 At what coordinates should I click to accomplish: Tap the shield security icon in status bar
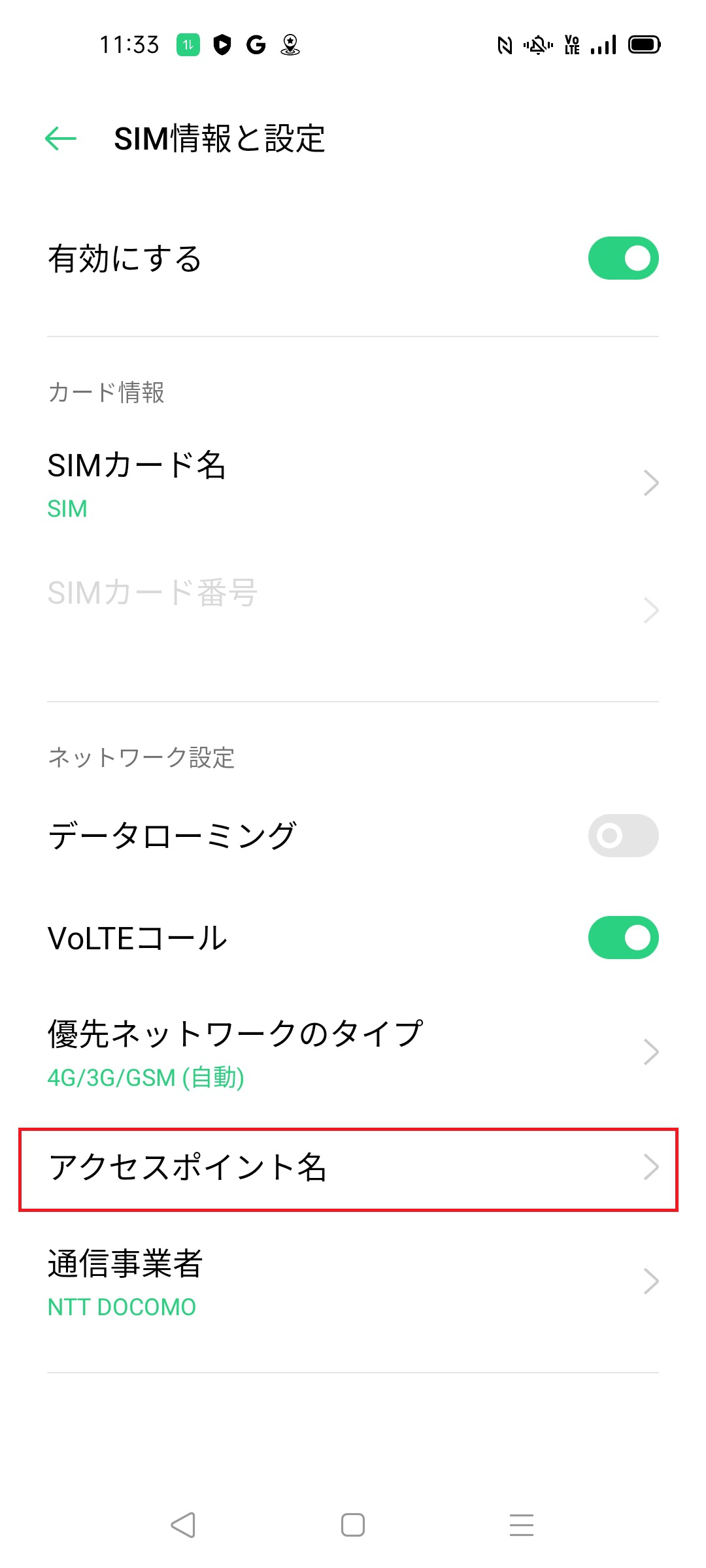pyautogui.click(x=221, y=44)
